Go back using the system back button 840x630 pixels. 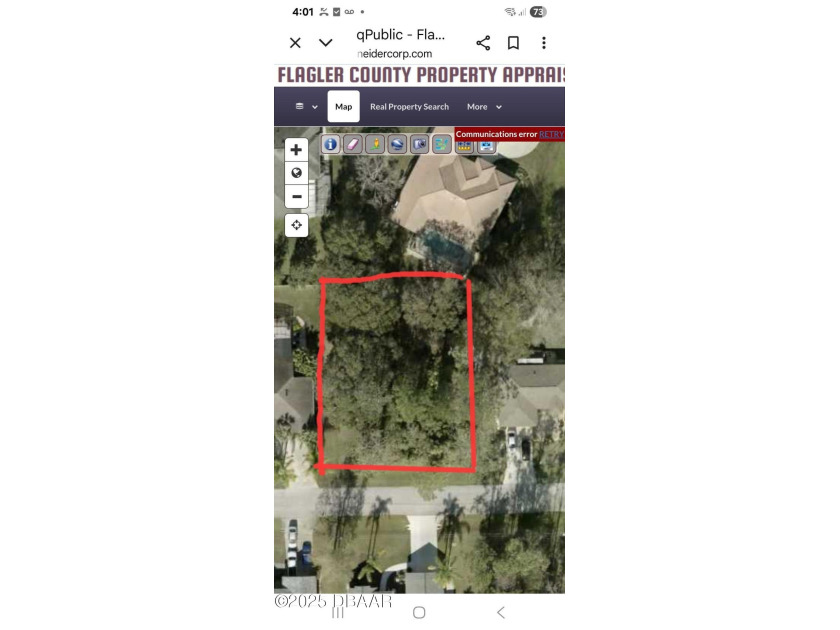(501, 612)
